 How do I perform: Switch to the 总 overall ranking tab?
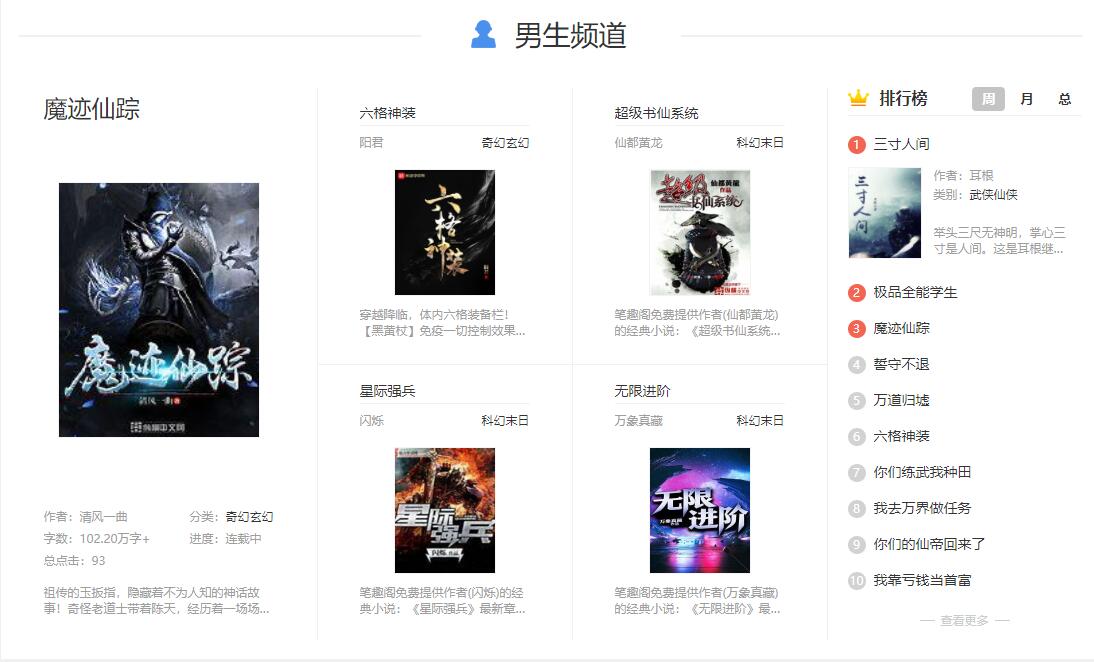click(x=1065, y=99)
